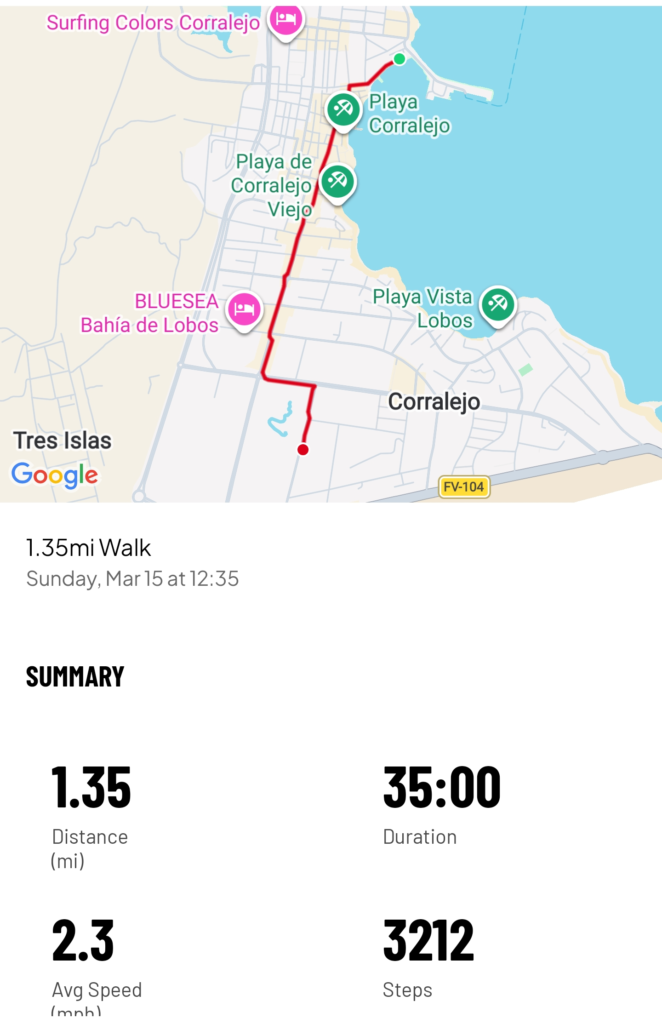Screen dimensions: 662x1024
Task: Tap the Playa de Corralejo Viejo marker
Action: click(337, 181)
